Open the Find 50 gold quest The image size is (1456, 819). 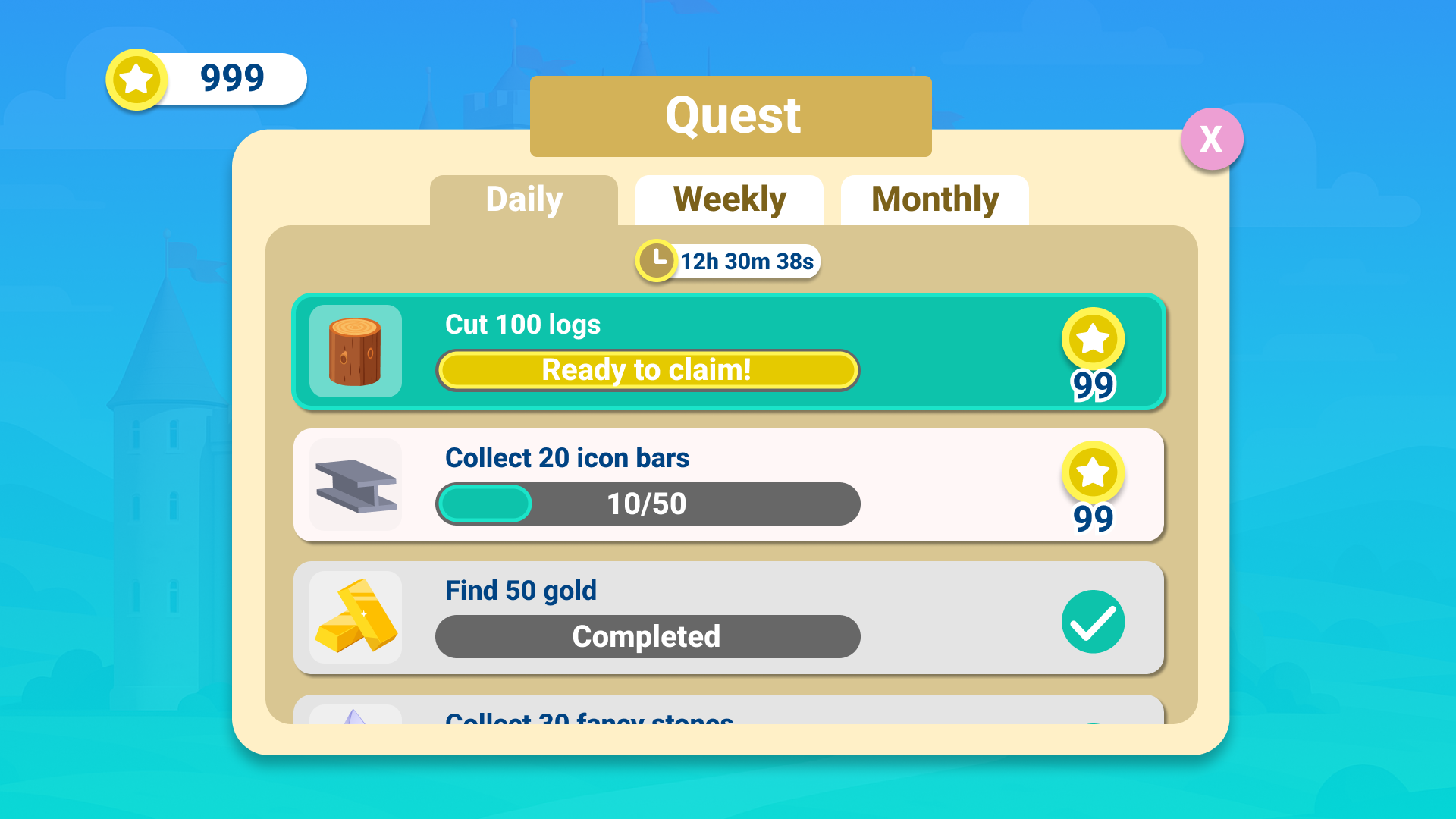click(x=729, y=618)
